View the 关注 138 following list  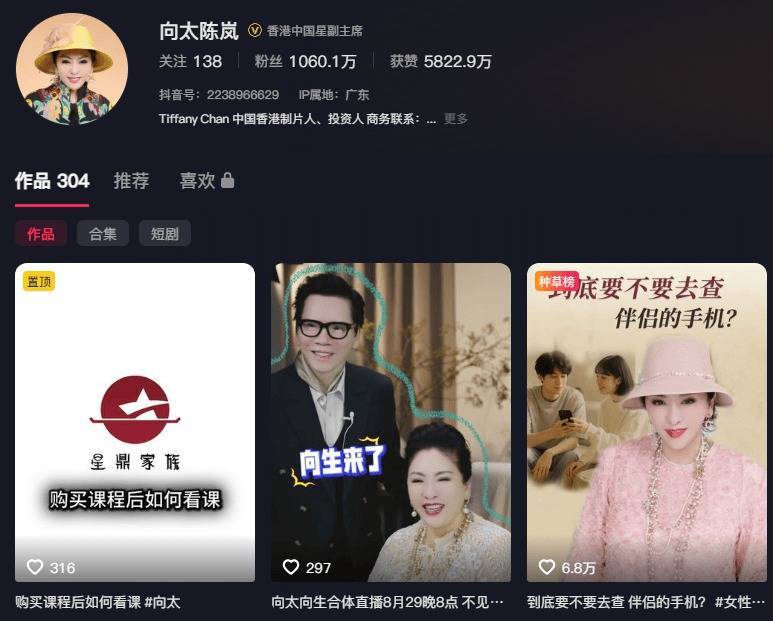(x=190, y=61)
